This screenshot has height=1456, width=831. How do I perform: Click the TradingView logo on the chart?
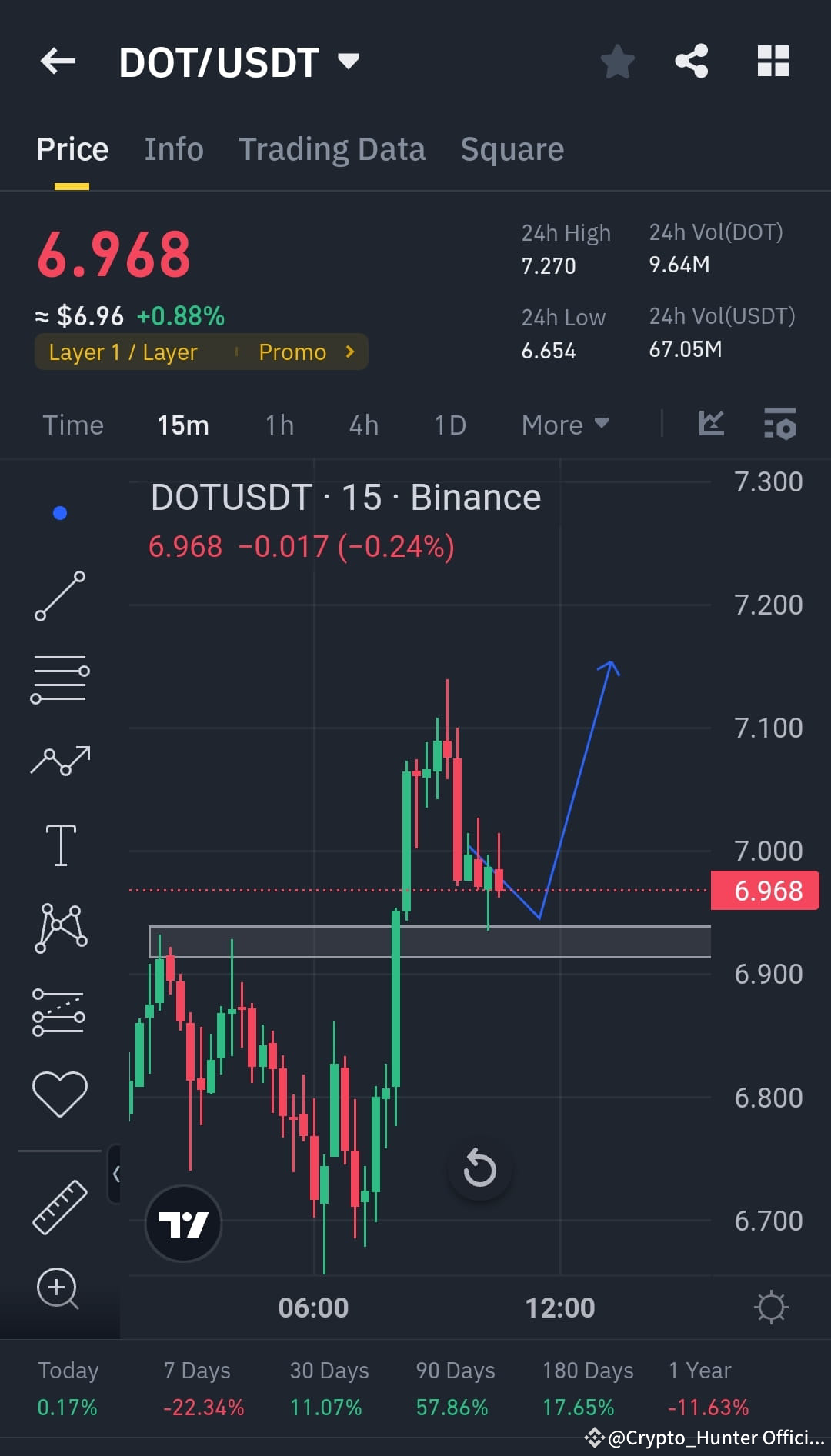pyautogui.click(x=183, y=1223)
